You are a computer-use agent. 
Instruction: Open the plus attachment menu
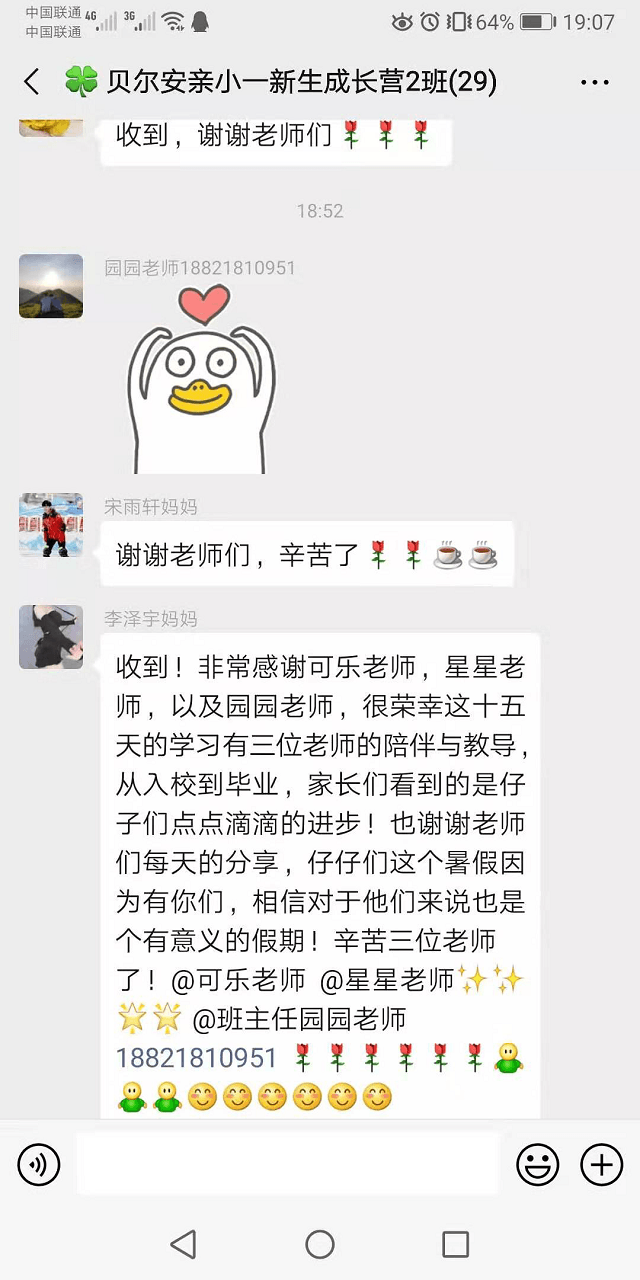click(601, 1164)
